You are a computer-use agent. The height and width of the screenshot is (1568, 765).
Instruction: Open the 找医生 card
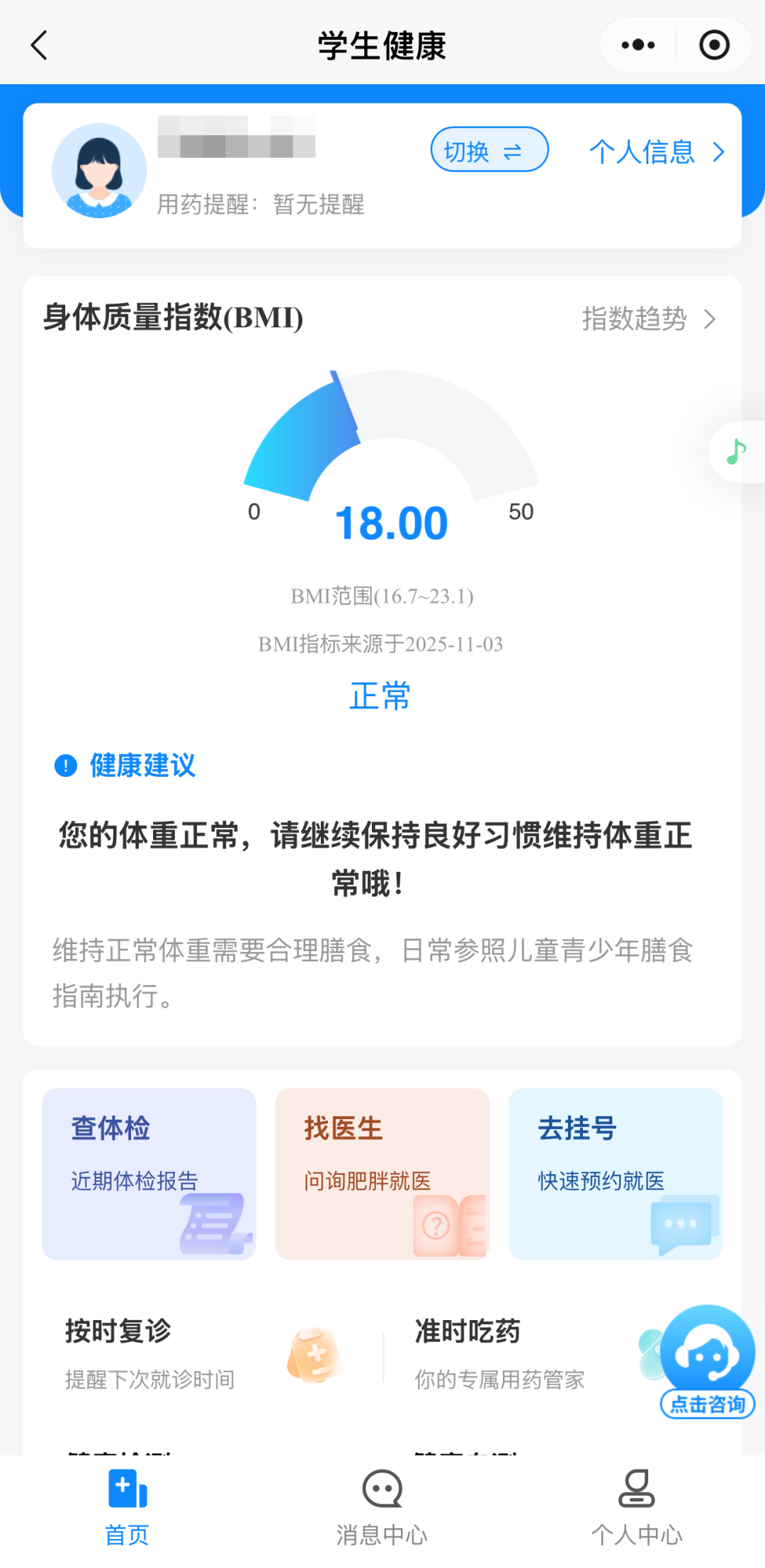point(382,1173)
